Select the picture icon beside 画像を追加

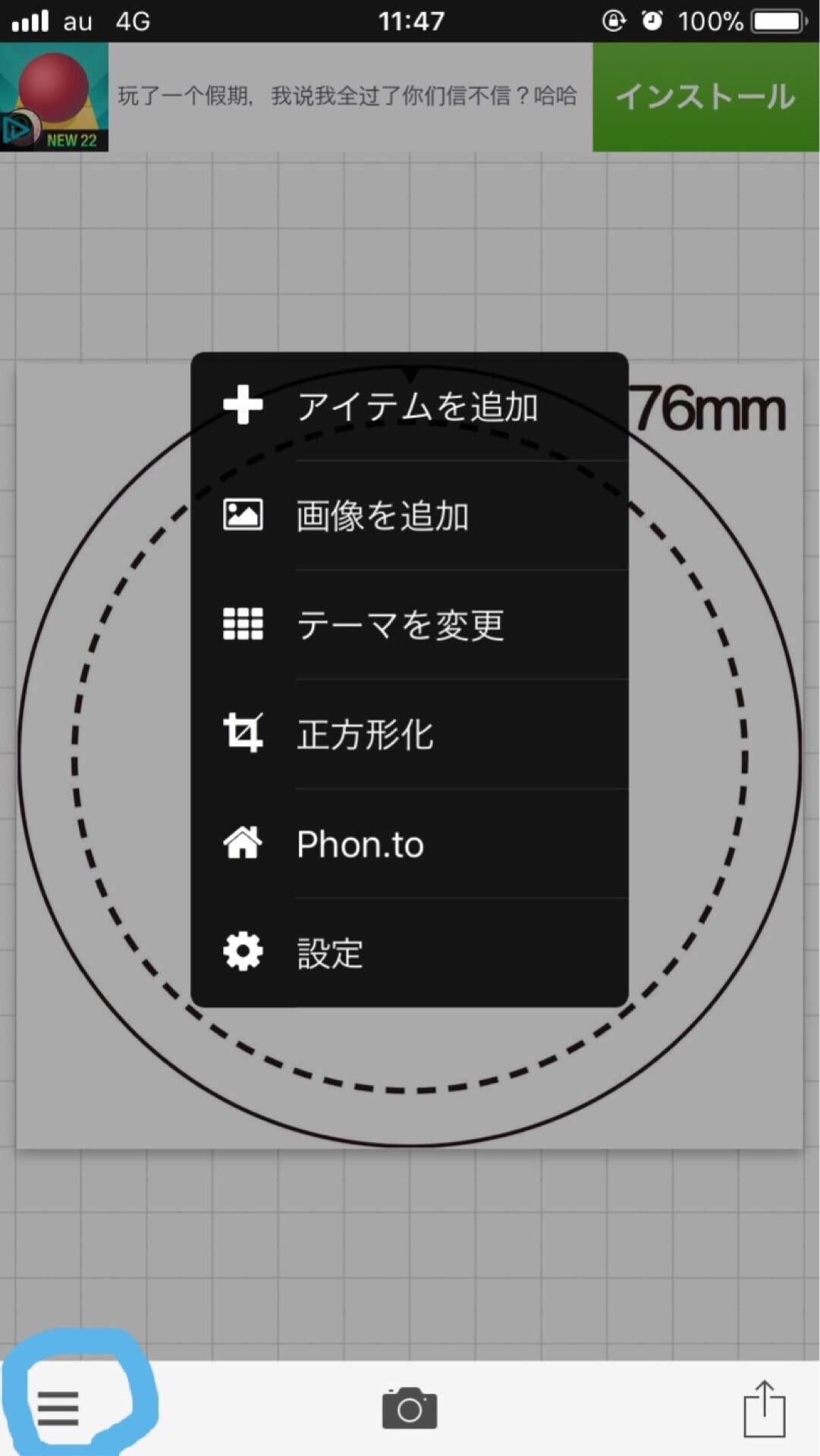[x=242, y=514]
